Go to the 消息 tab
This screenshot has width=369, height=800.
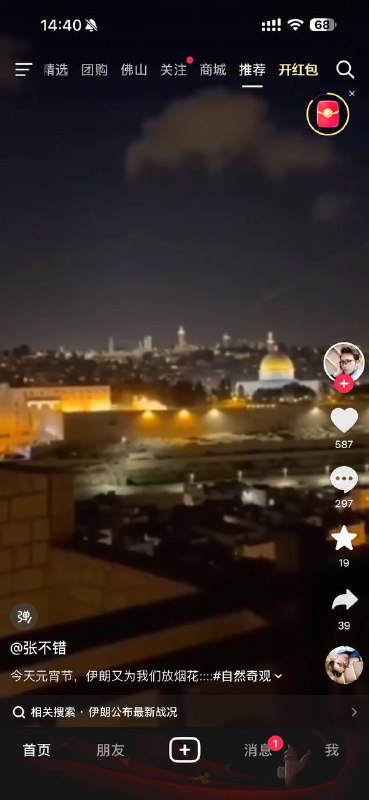258,750
